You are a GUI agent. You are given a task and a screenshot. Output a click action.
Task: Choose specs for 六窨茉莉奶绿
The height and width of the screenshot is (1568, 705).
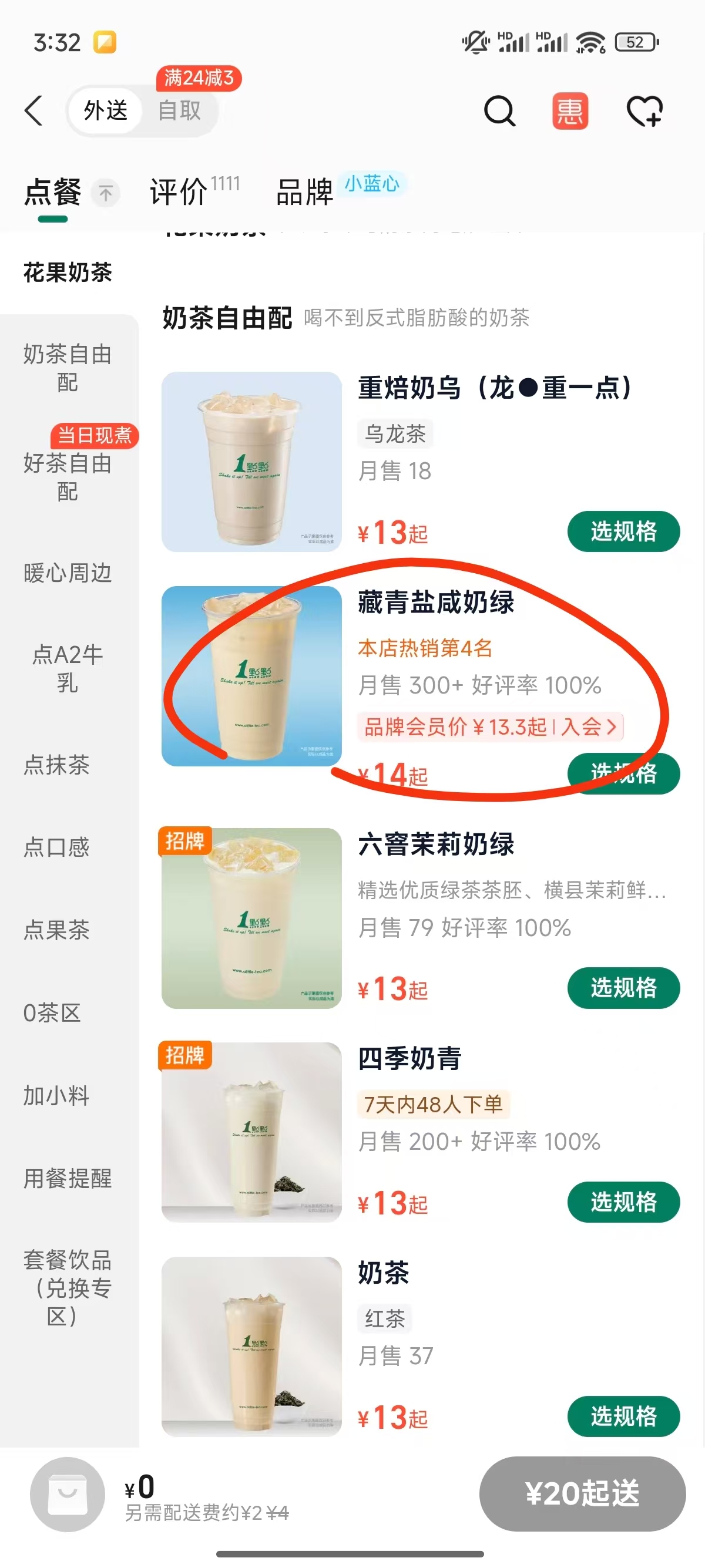tap(623, 987)
